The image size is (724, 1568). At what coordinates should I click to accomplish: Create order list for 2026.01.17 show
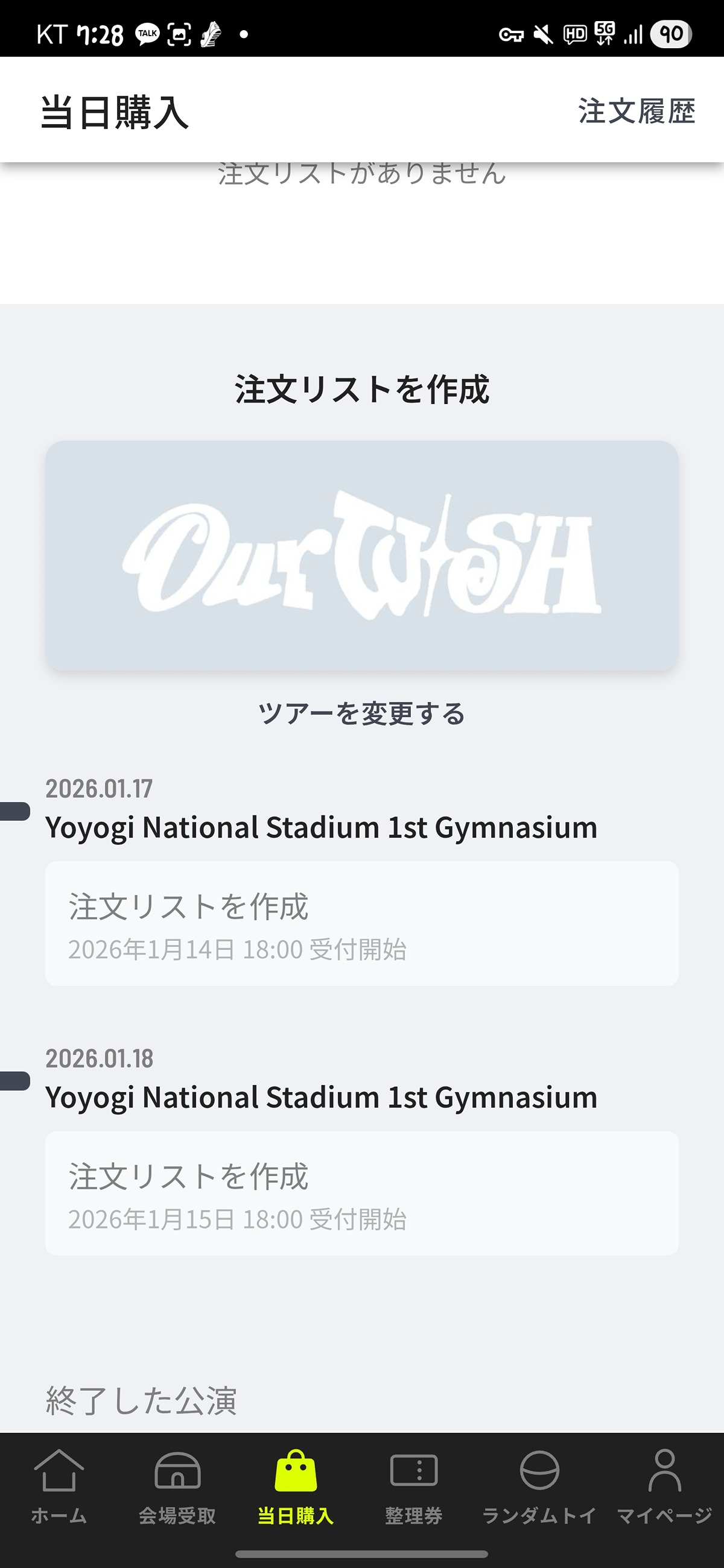[361, 923]
